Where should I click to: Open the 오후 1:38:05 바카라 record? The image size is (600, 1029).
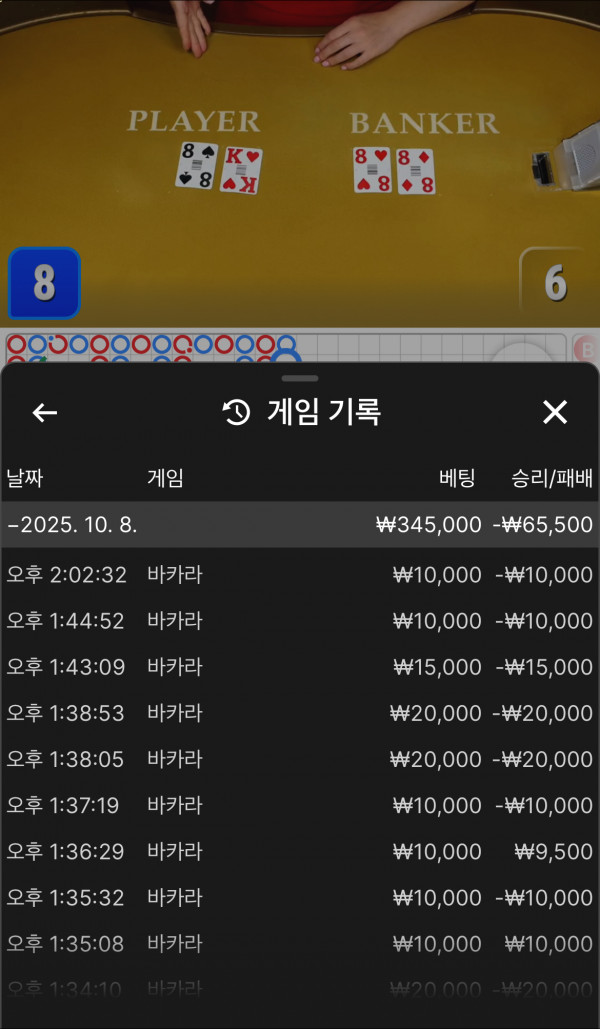(x=300, y=760)
